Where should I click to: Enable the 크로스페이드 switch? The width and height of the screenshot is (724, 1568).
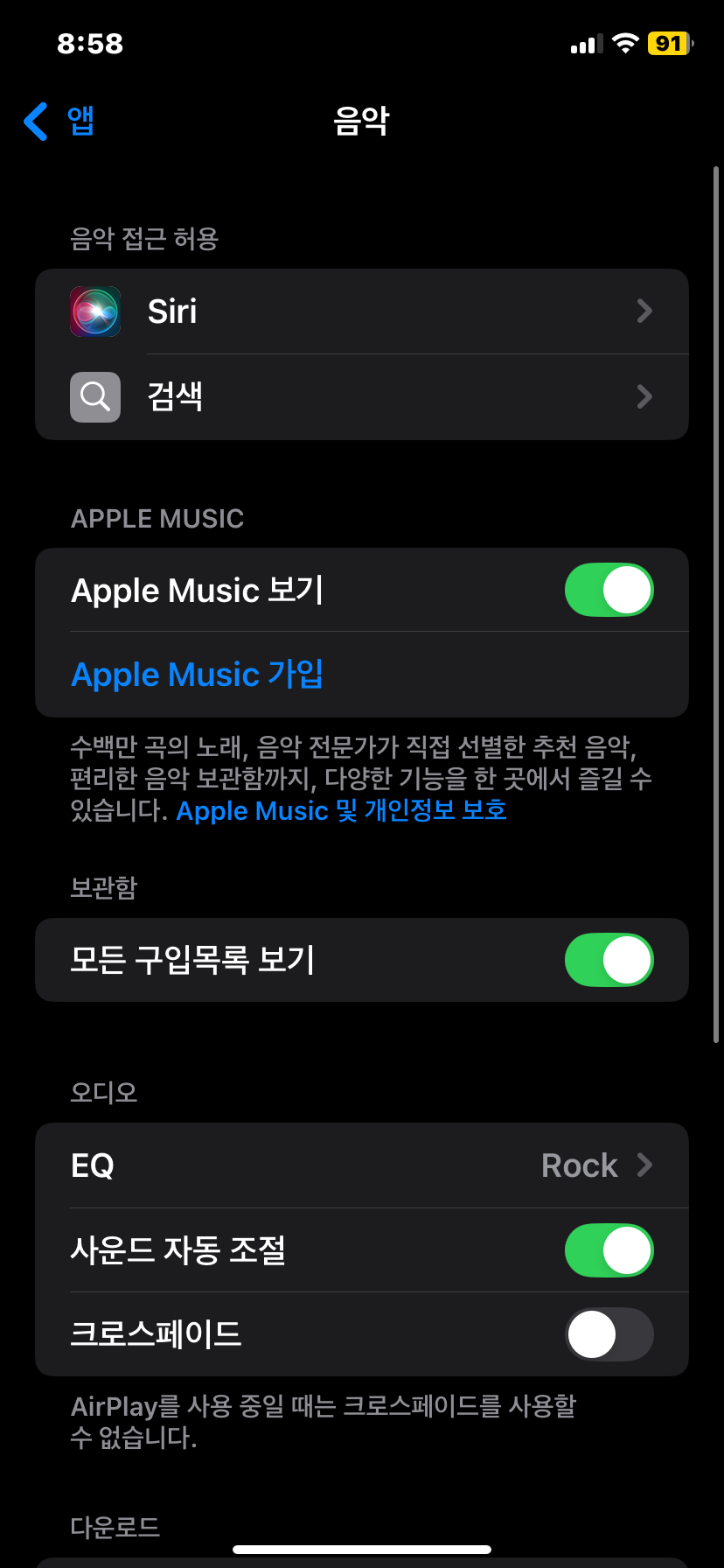[x=609, y=1334]
